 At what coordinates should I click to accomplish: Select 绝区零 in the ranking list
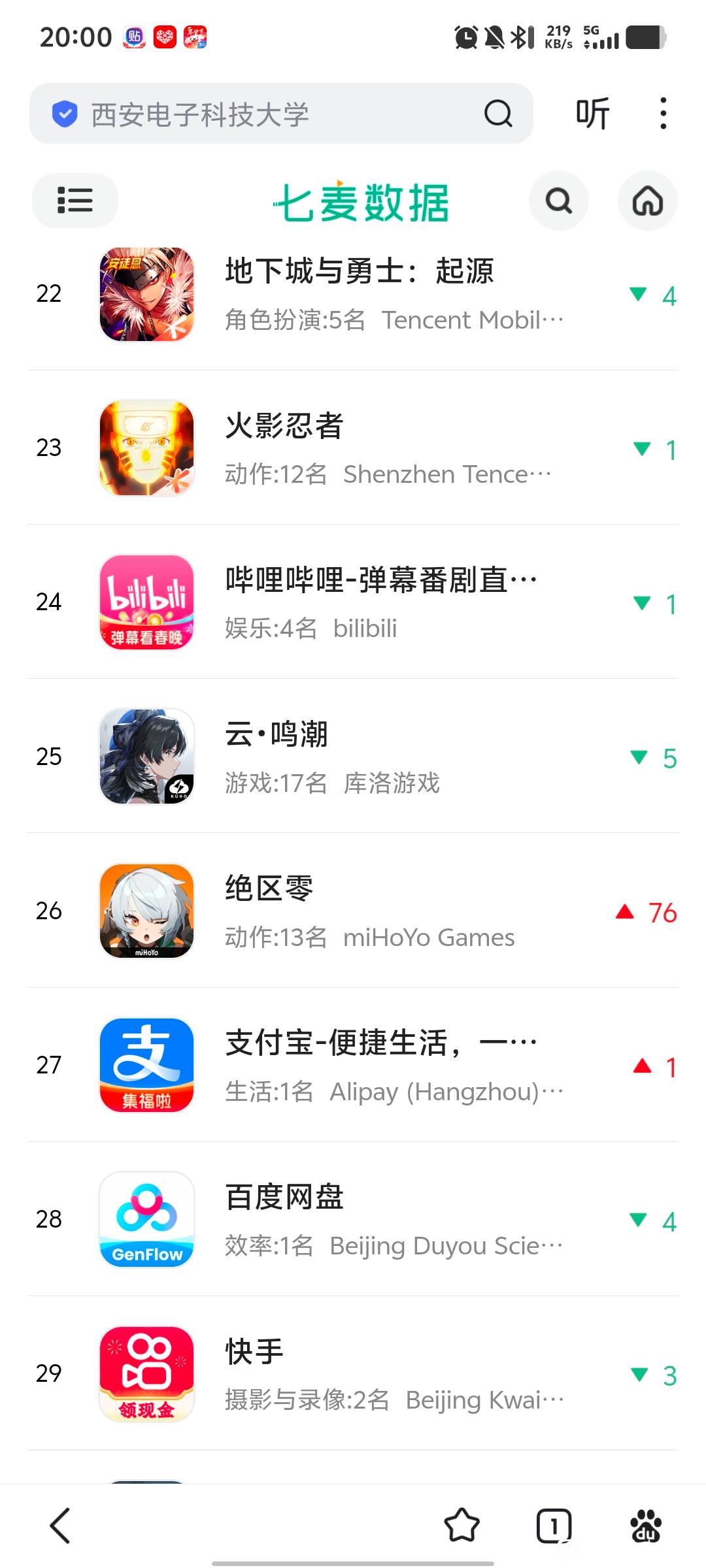(360, 911)
